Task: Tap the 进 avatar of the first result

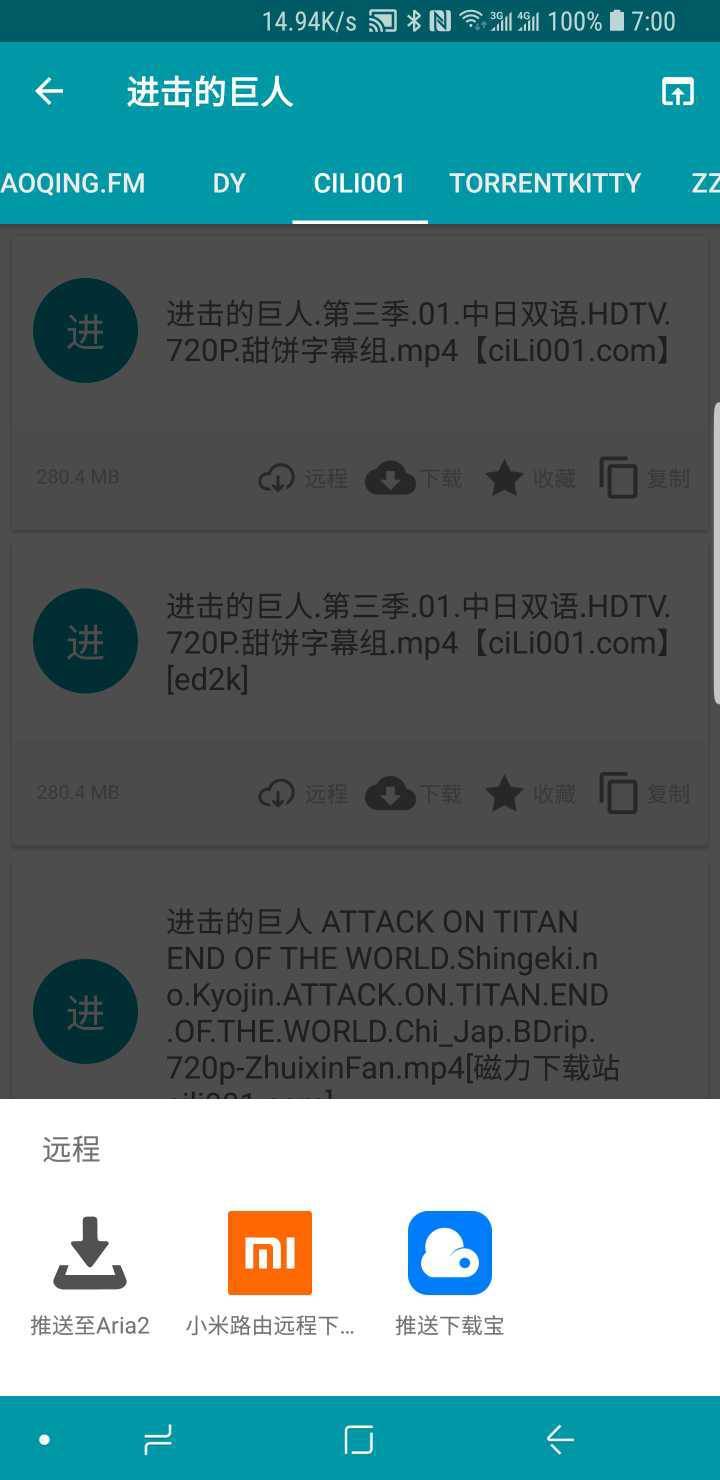Action: coord(85,330)
